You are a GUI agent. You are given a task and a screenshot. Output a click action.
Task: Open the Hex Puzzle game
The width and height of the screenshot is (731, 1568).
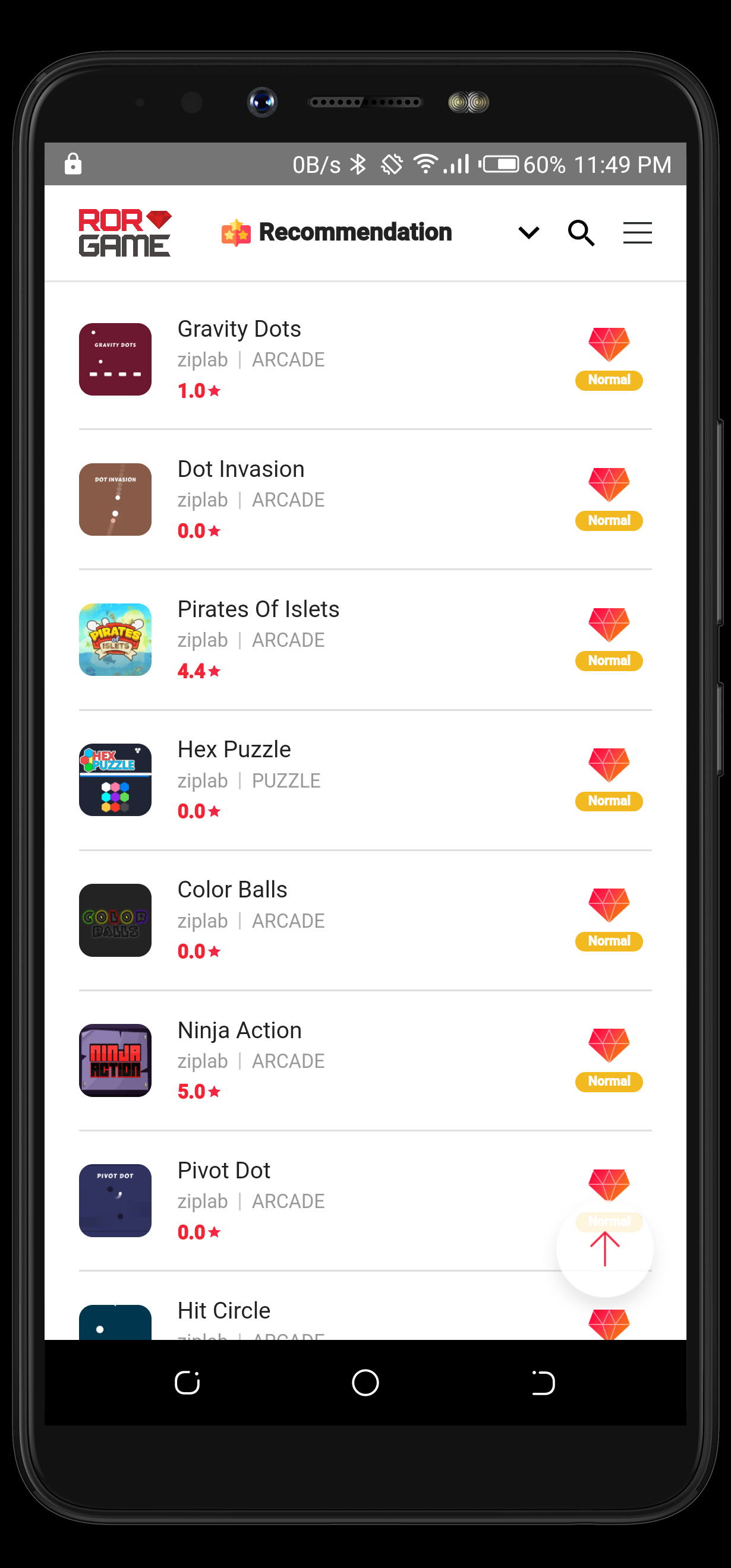(234, 750)
